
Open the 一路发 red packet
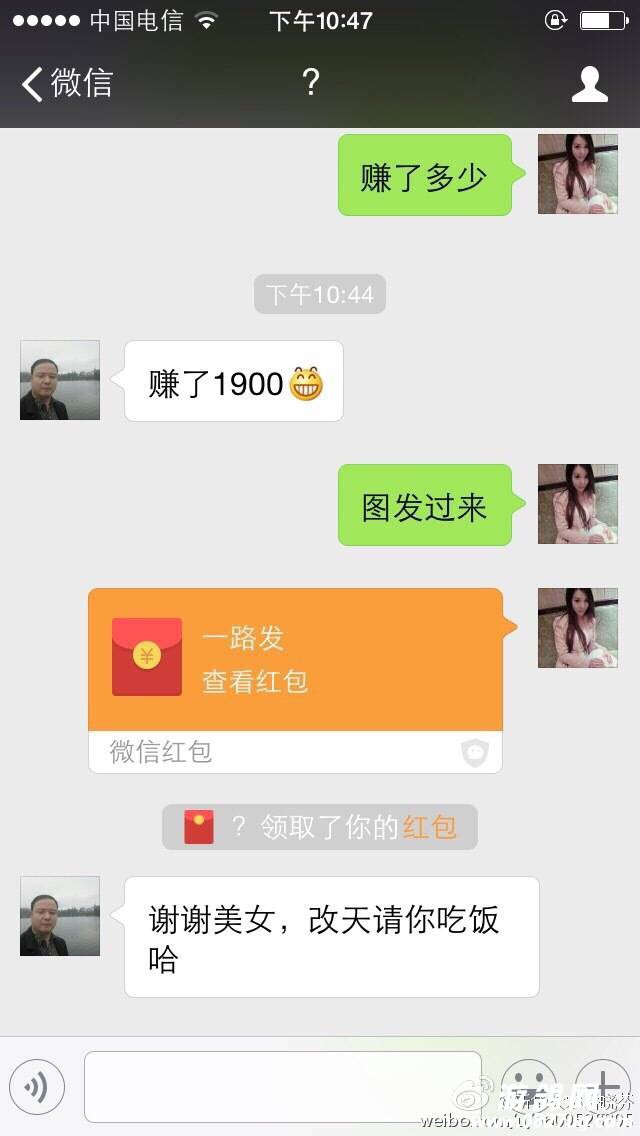click(295, 661)
